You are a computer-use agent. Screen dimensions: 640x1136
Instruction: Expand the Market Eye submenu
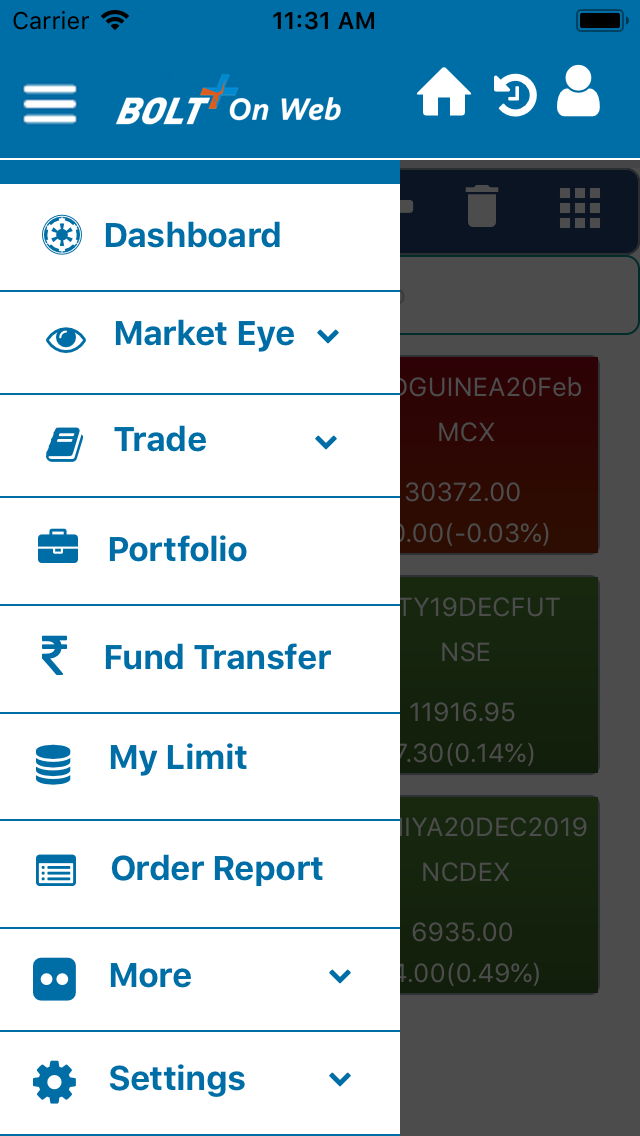click(200, 336)
